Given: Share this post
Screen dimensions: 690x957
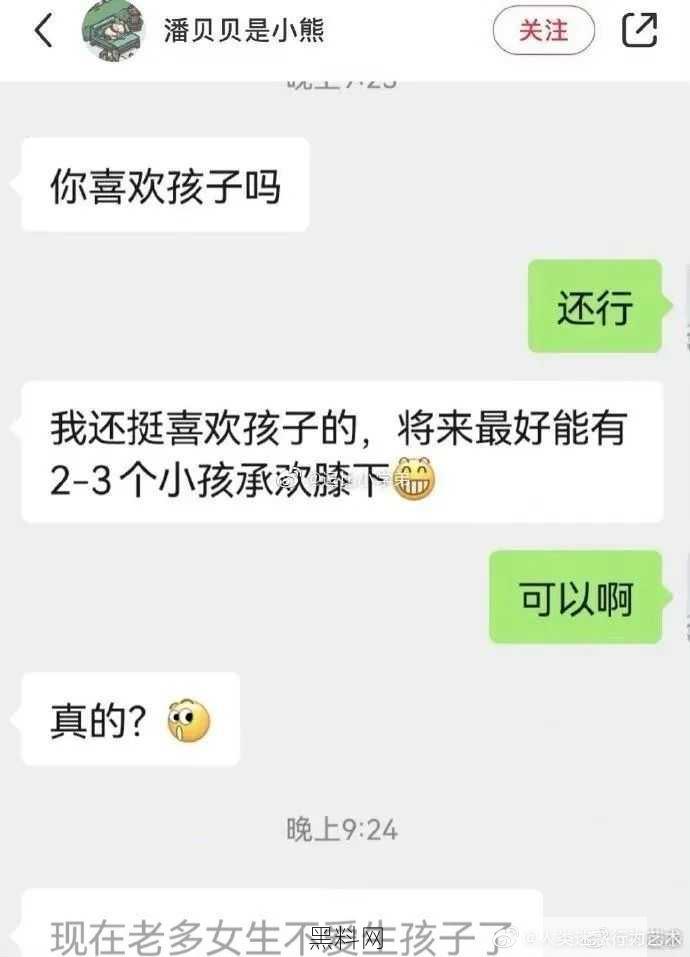Looking at the screenshot, I should (640, 31).
